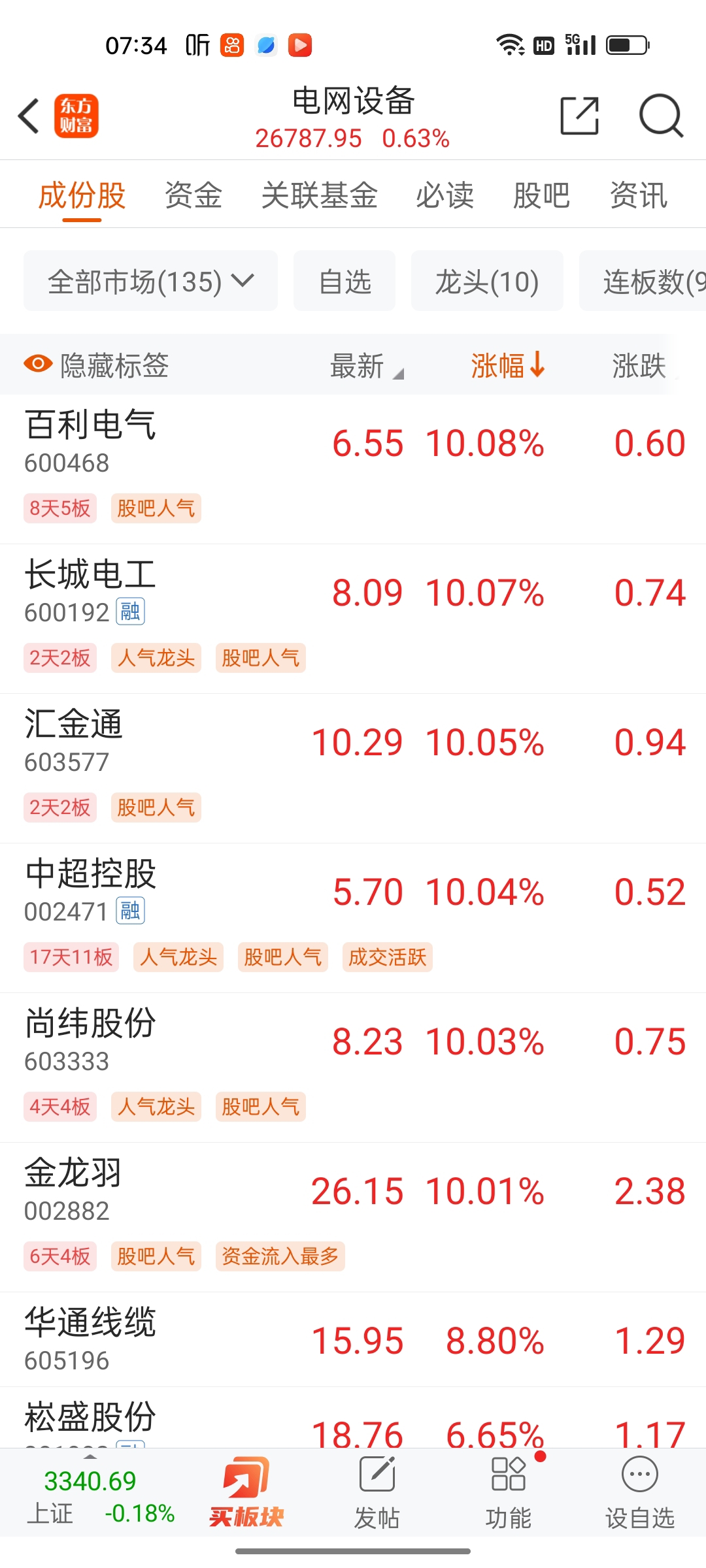Screen dimensions: 706x1568
Task: Open the 股吧 tab
Action: click(x=542, y=195)
